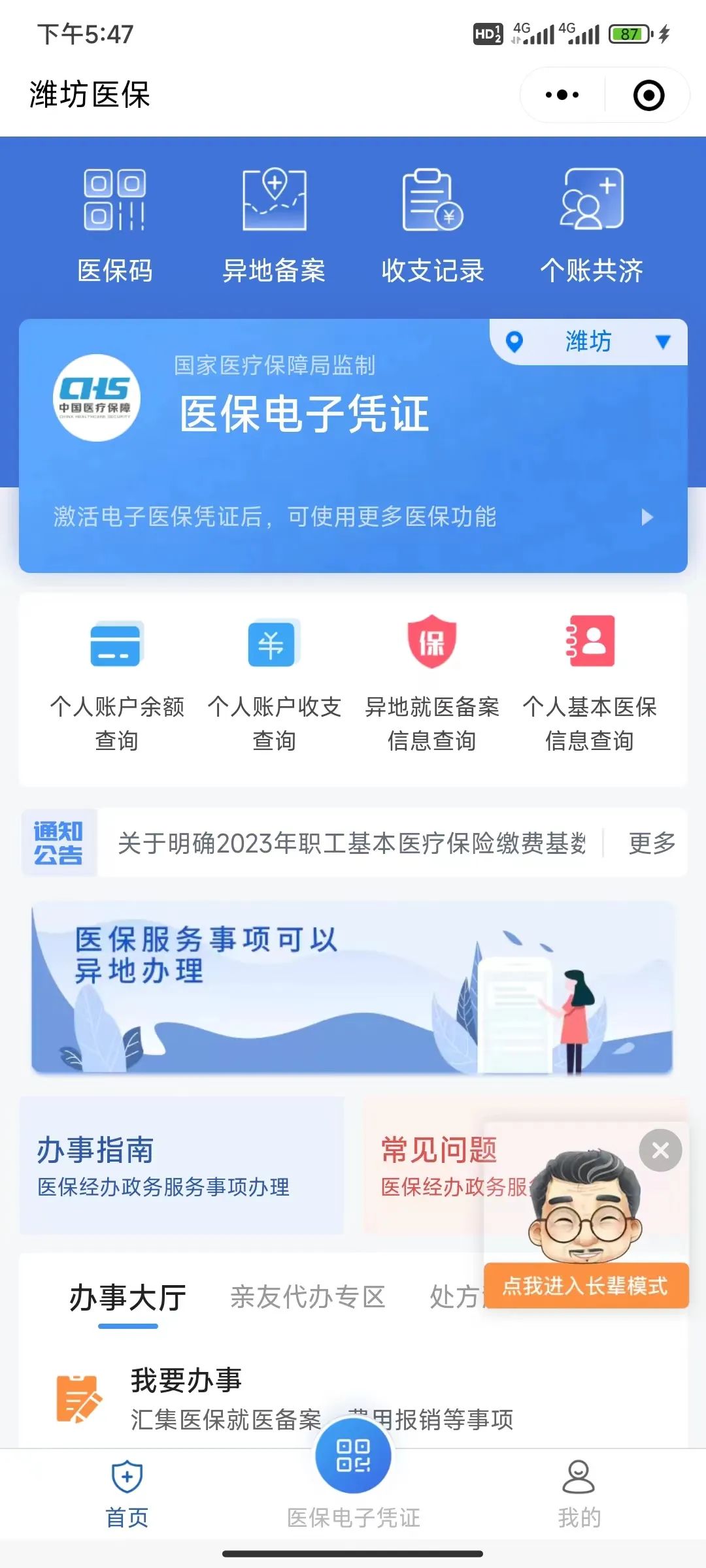Open the 医保服务事项可以异地办理 banner

[x=352, y=987]
